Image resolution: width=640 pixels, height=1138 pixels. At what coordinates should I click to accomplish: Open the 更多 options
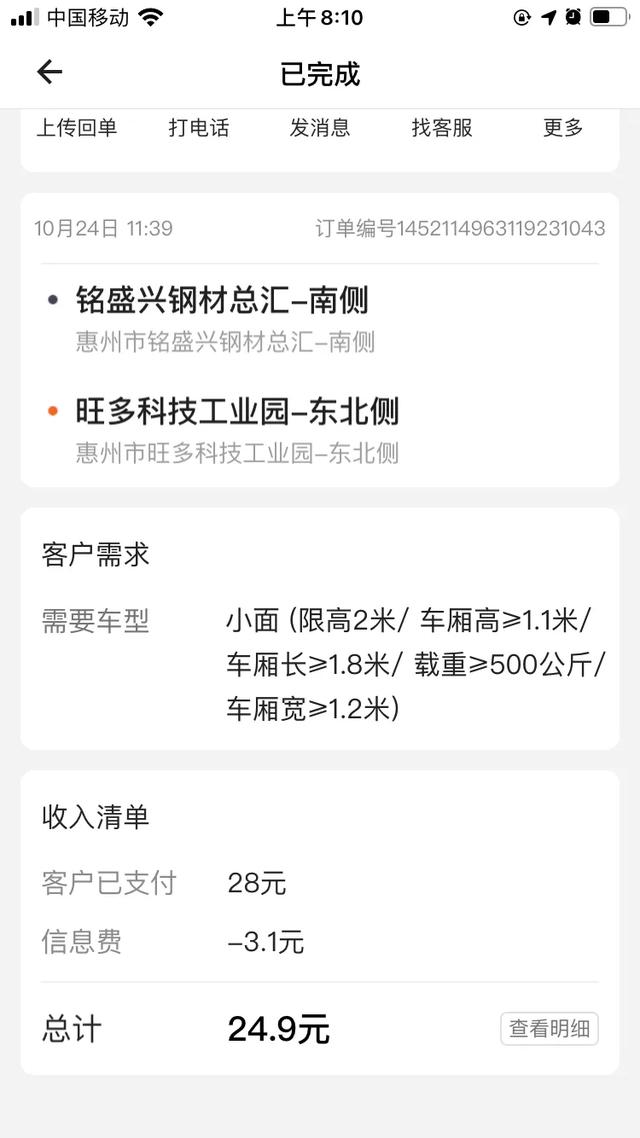(563, 128)
